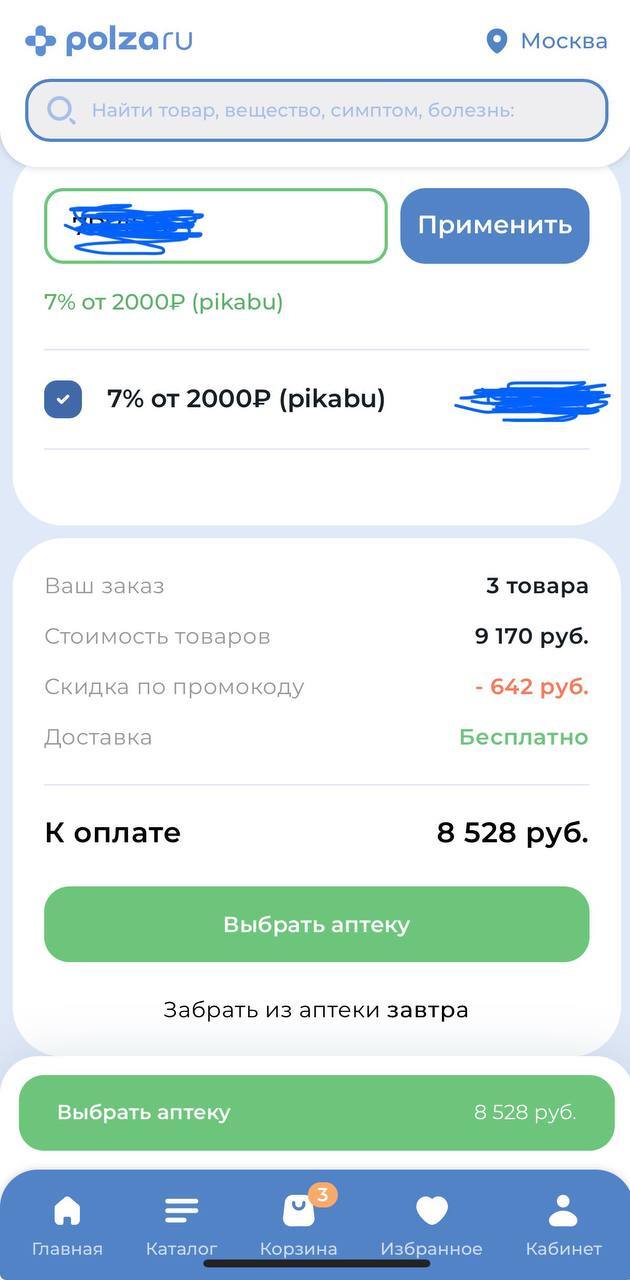This screenshot has width=630, height=1280.
Task: Tap the polza.ru logo to go home
Action: pyautogui.click(x=108, y=41)
